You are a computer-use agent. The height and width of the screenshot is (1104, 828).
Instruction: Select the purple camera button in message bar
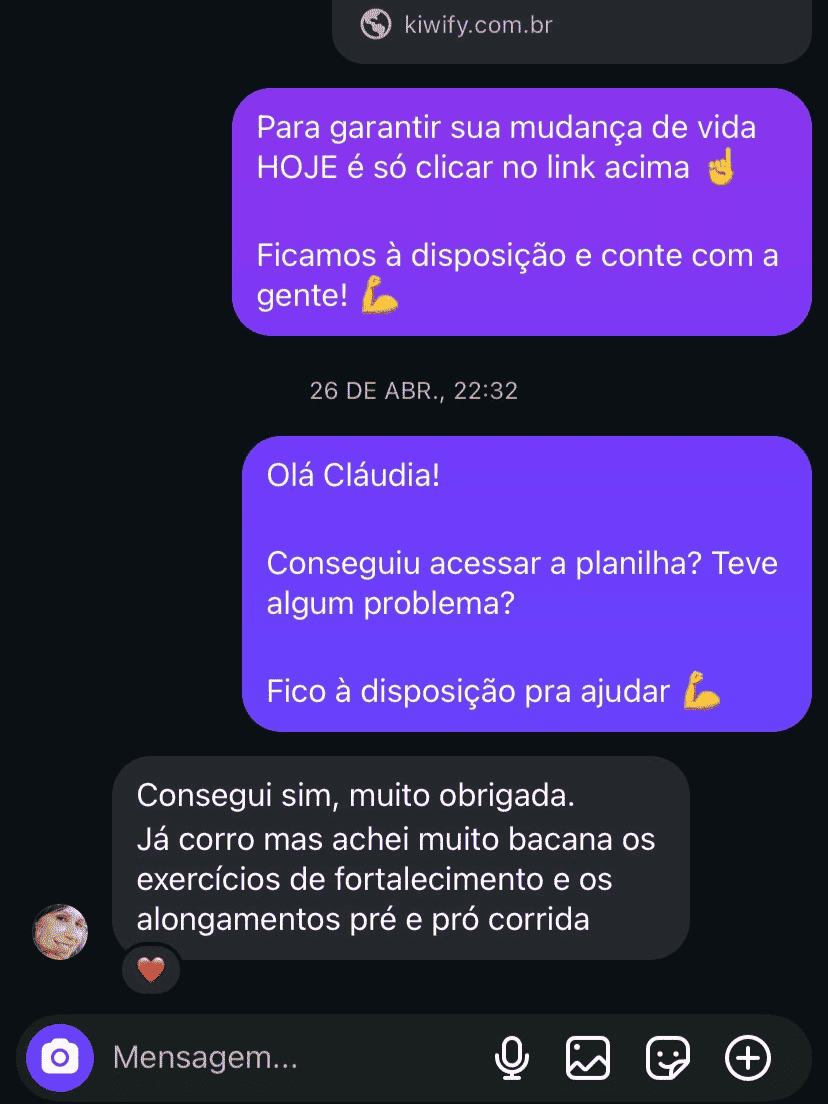[x=60, y=1057]
